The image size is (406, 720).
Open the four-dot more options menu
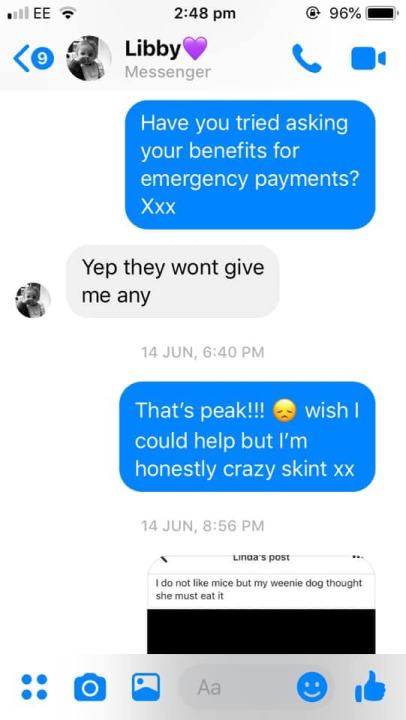click(x=34, y=687)
